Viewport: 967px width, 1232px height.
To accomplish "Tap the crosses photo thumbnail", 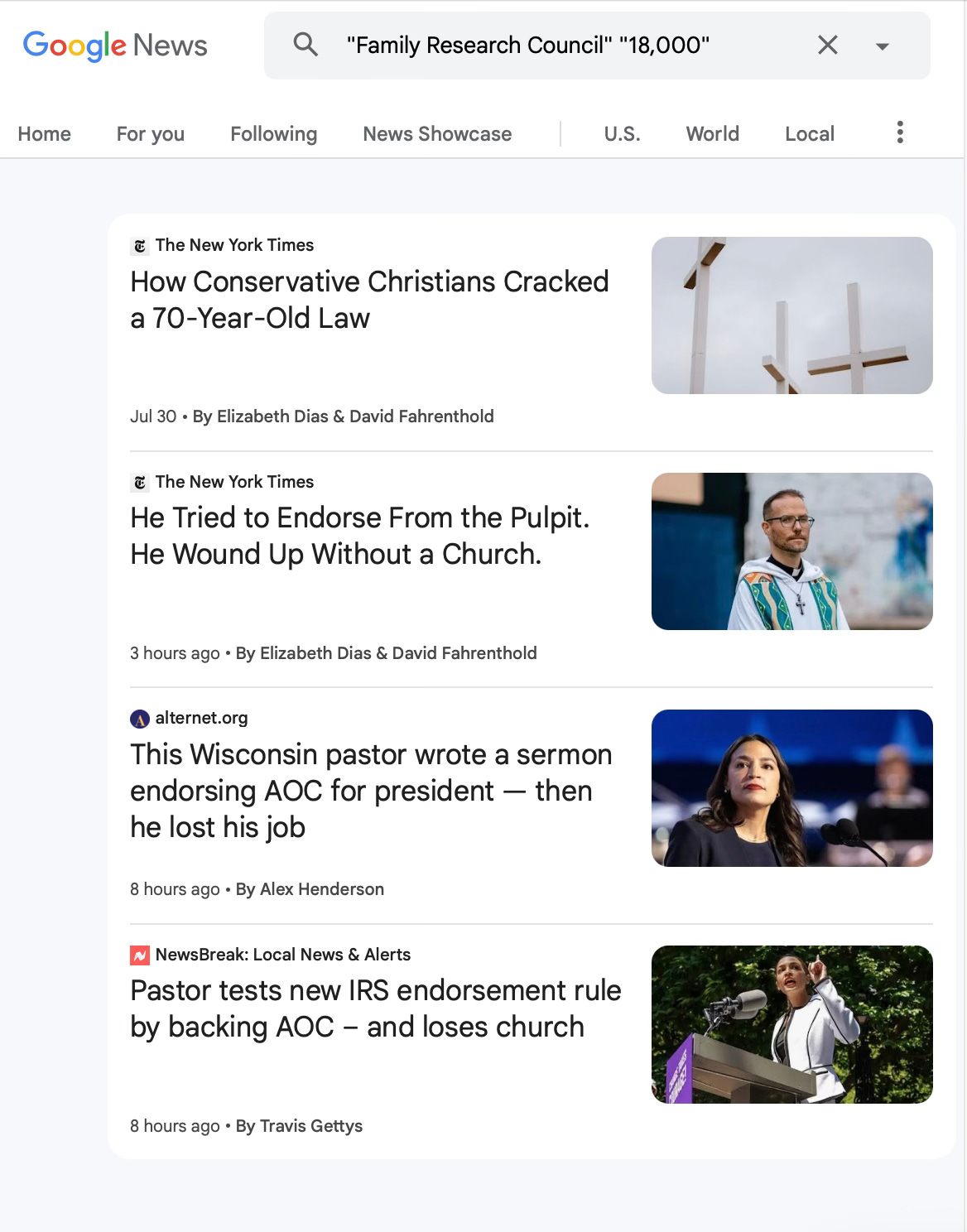I will pos(791,315).
